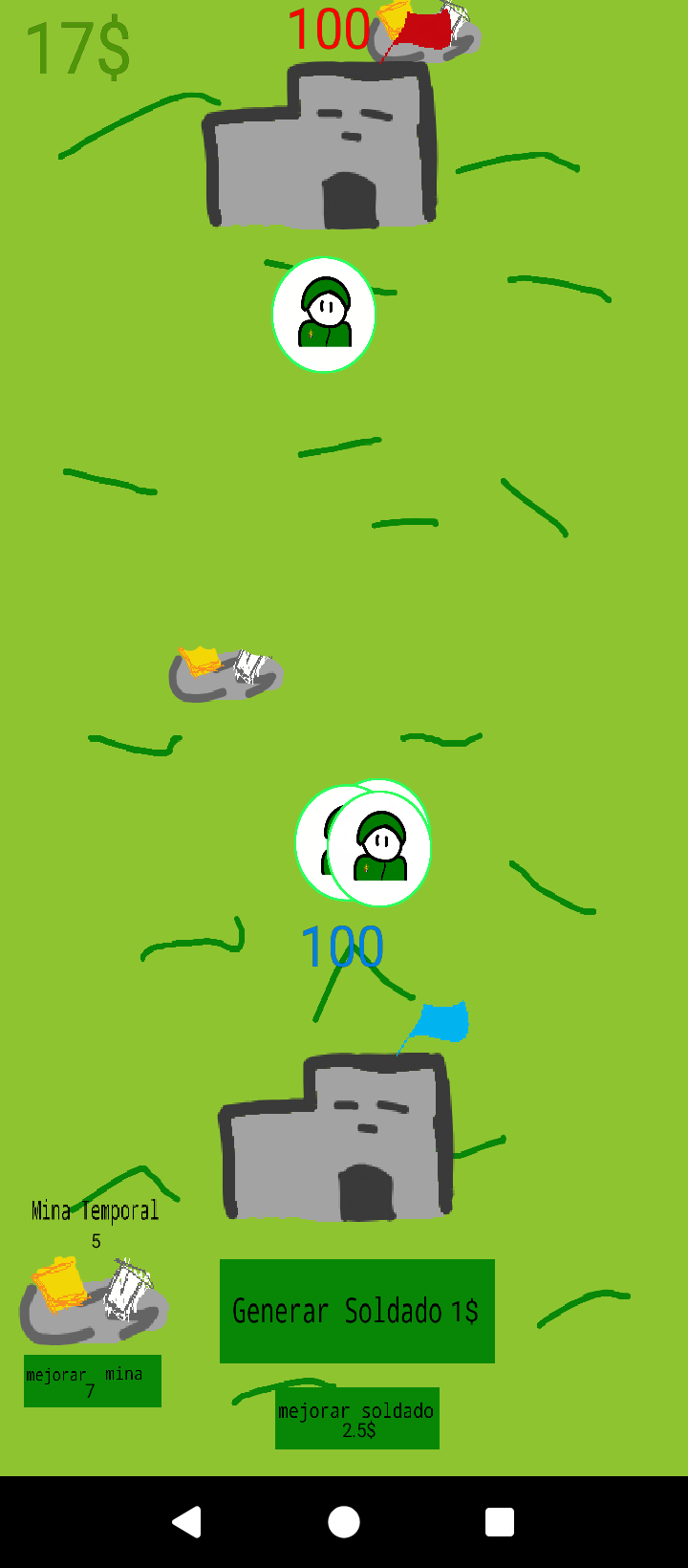The image size is (688, 1568).
Task: Go back with system back button
Action: coord(187,1521)
